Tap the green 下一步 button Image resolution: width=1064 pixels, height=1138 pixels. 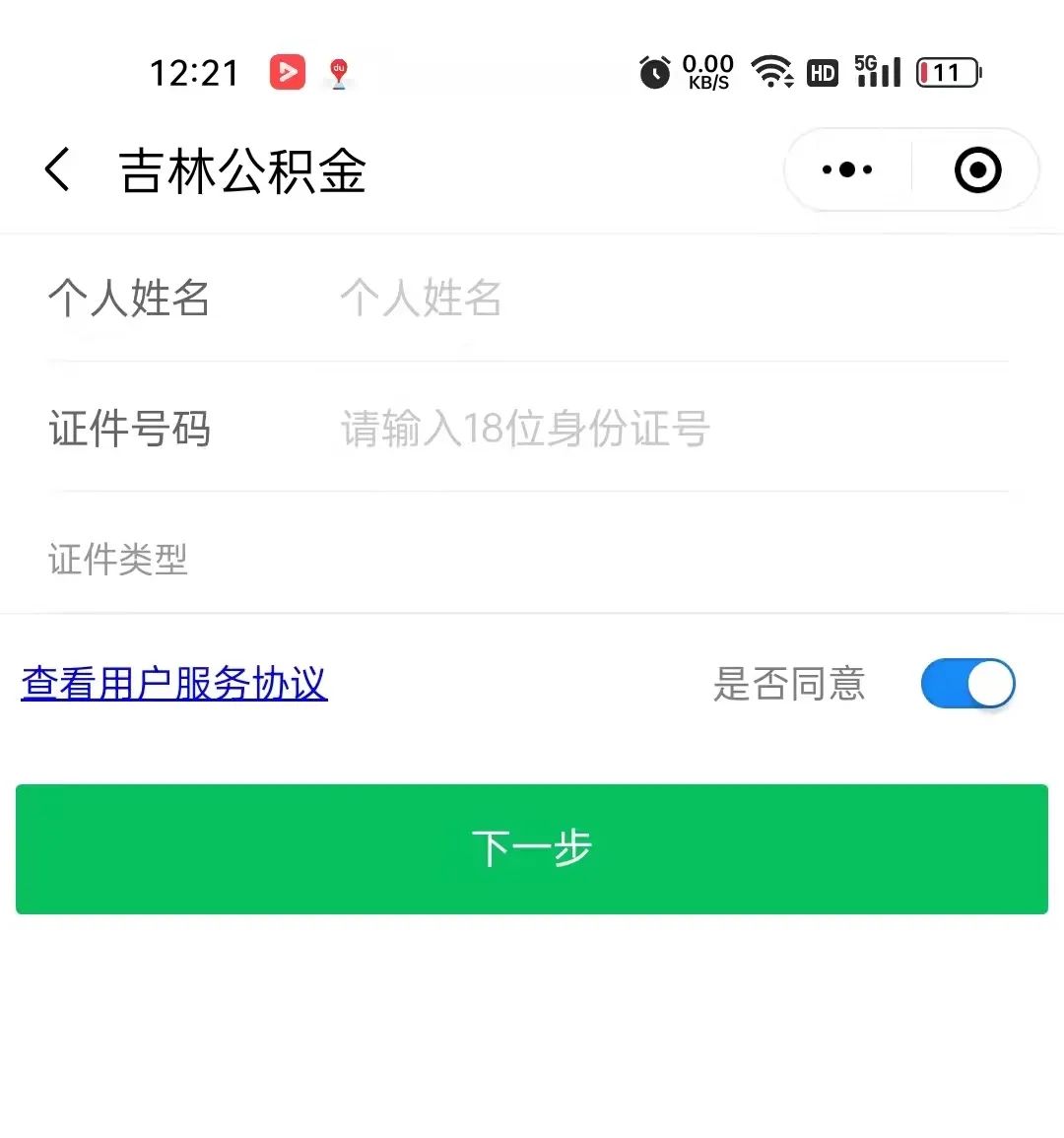pos(532,848)
